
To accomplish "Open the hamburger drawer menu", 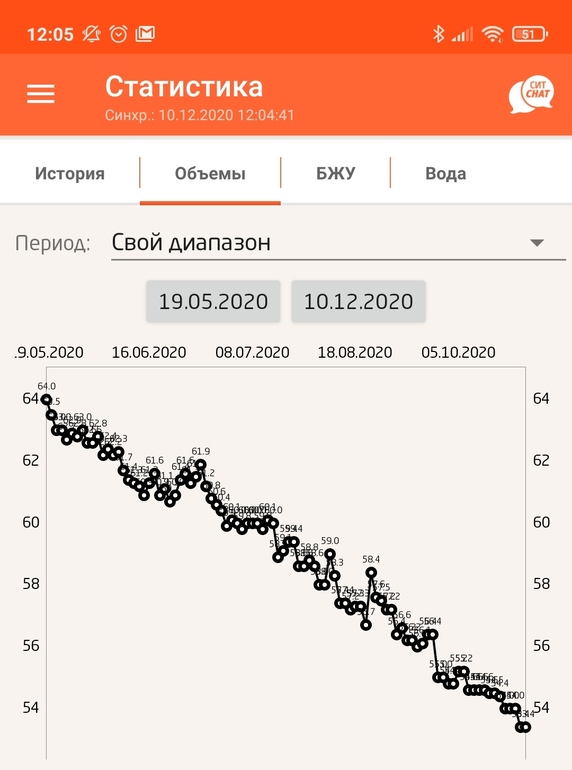I will tap(41, 93).
